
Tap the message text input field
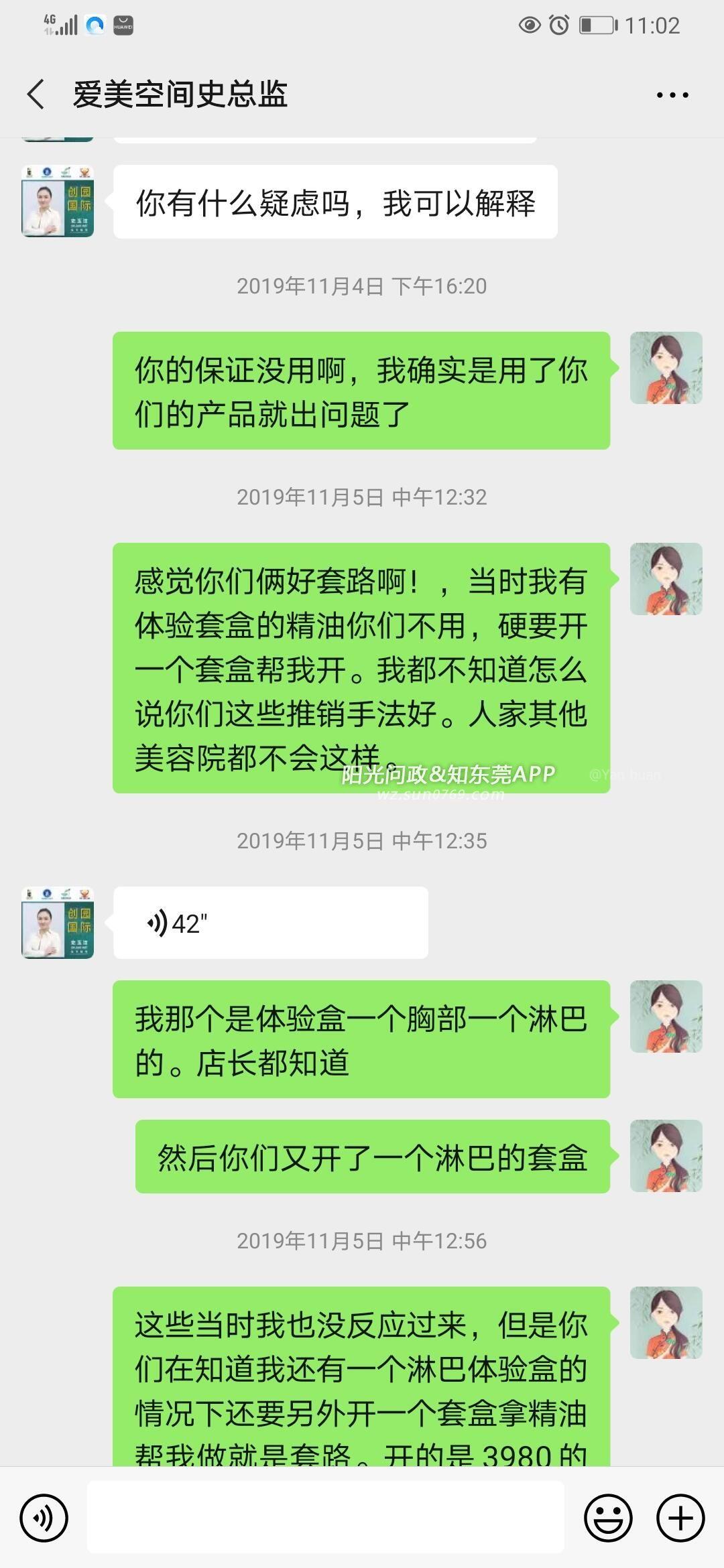tap(325, 1518)
